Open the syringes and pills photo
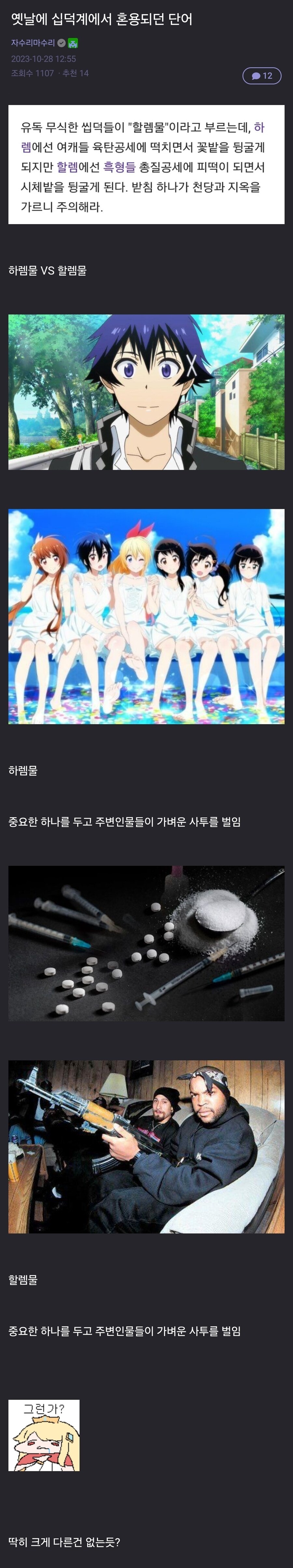293x1568 pixels. (x=146, y=943)
